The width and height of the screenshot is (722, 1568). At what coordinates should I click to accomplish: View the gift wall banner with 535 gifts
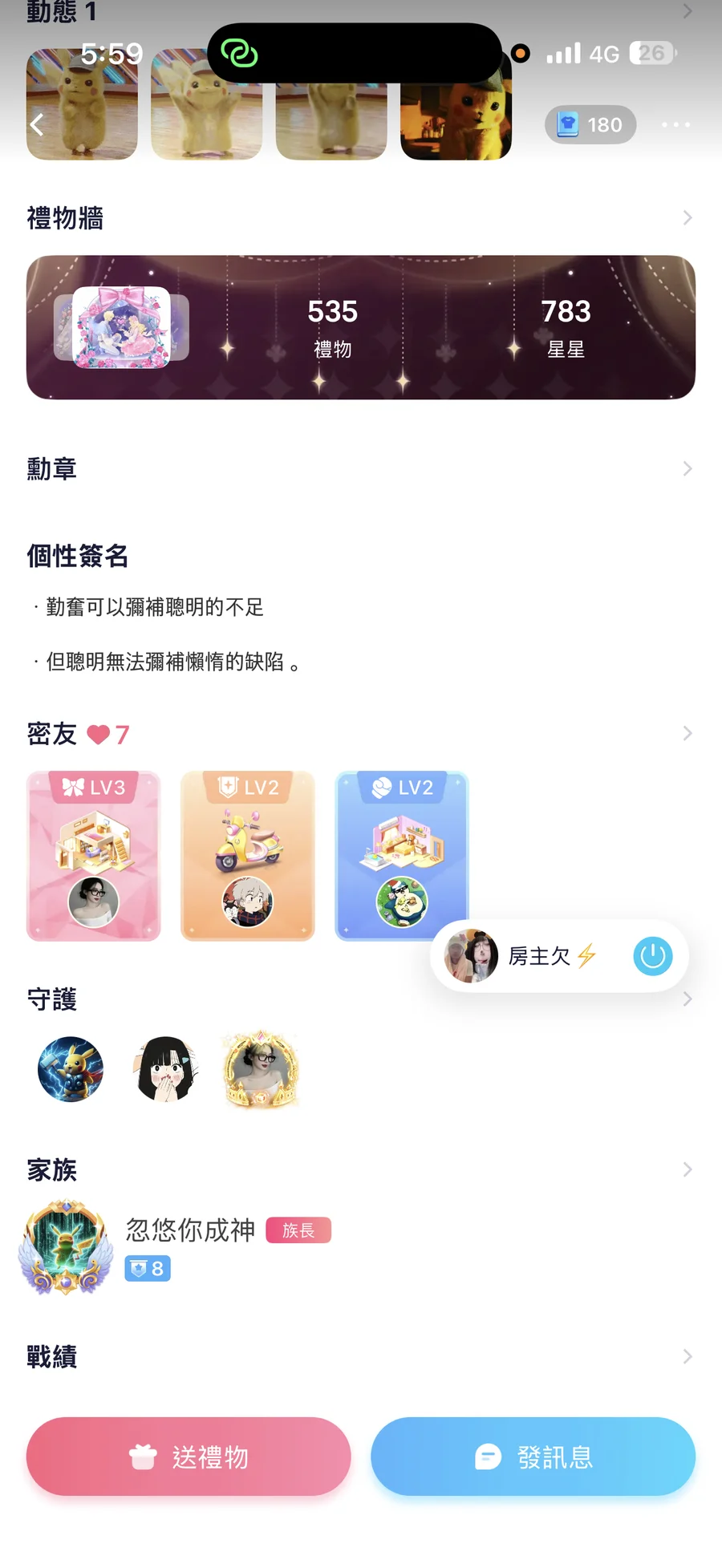pos(360,327)
